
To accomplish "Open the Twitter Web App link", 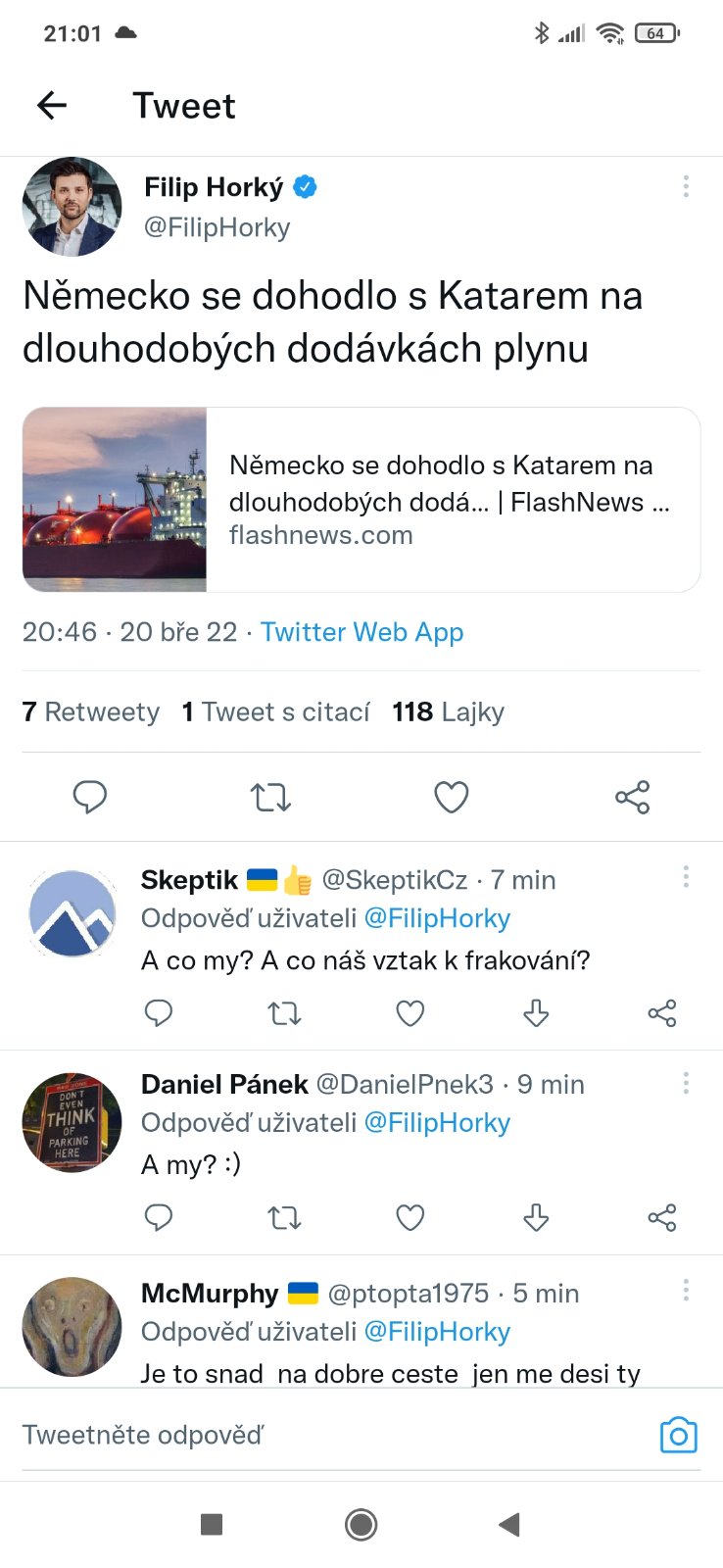I will (361, 632).
